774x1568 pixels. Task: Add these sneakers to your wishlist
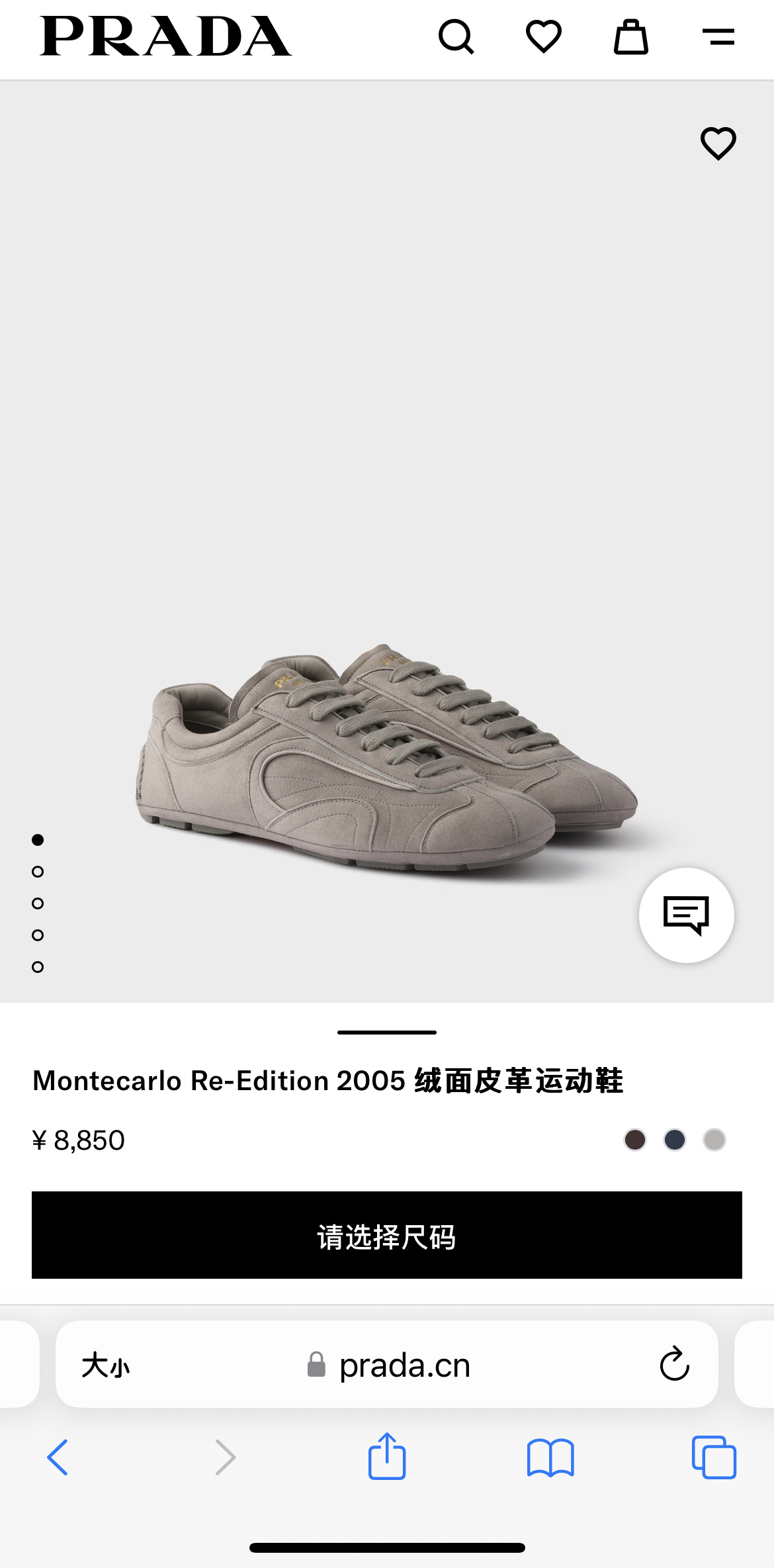(x=718, y=143)
